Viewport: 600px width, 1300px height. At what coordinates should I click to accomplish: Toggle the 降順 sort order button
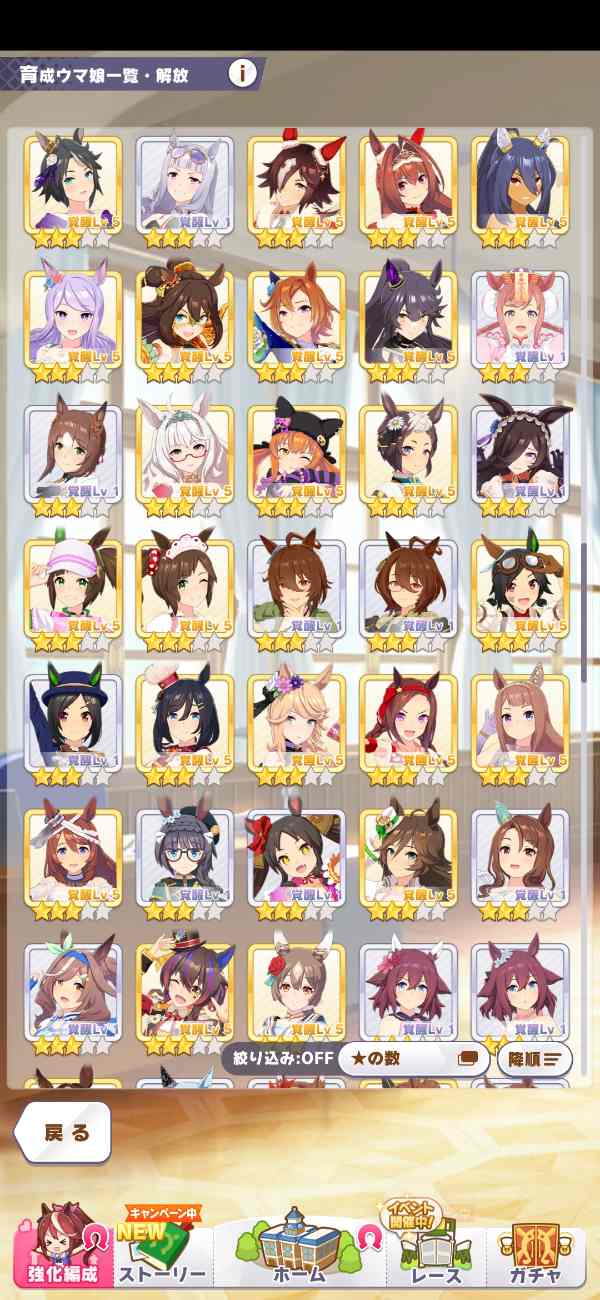[534, 1058]
